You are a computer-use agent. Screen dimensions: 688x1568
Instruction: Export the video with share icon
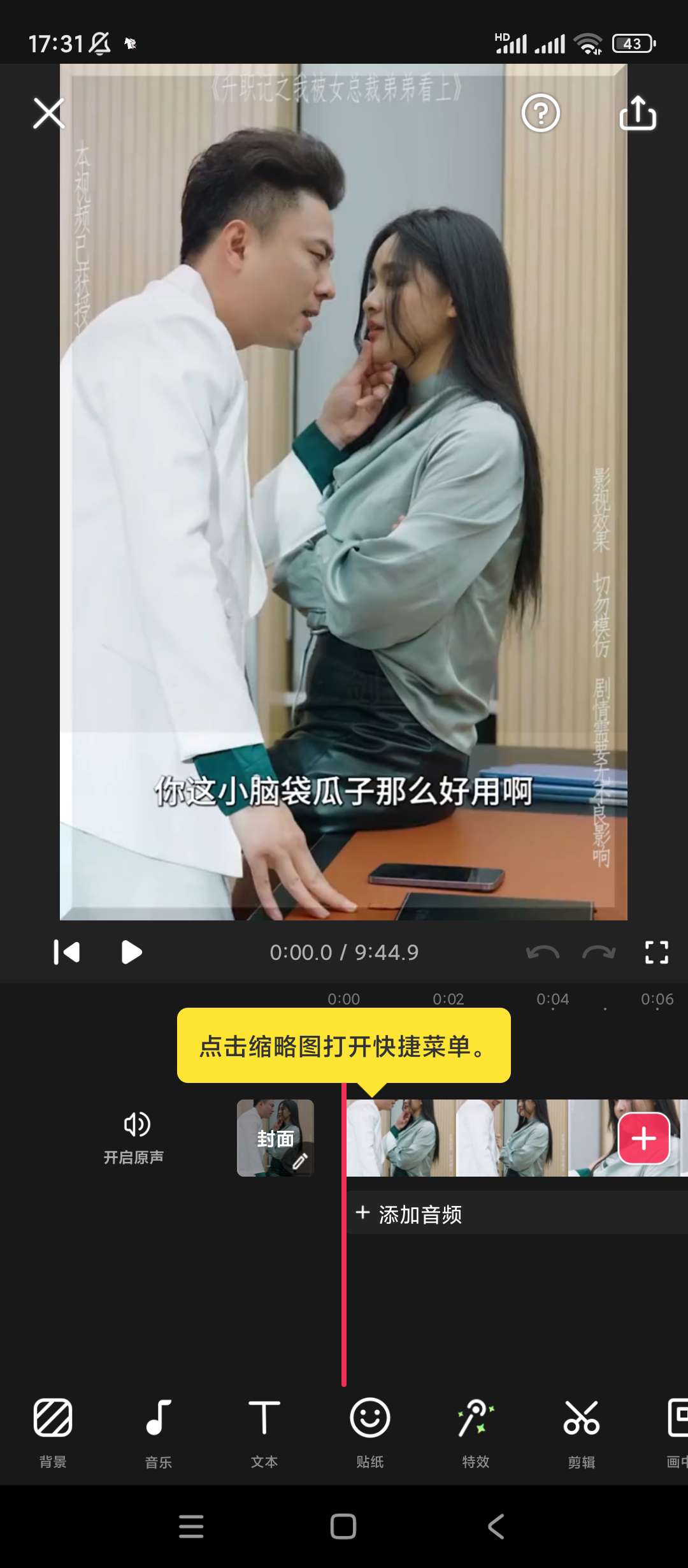pos(638,113)
